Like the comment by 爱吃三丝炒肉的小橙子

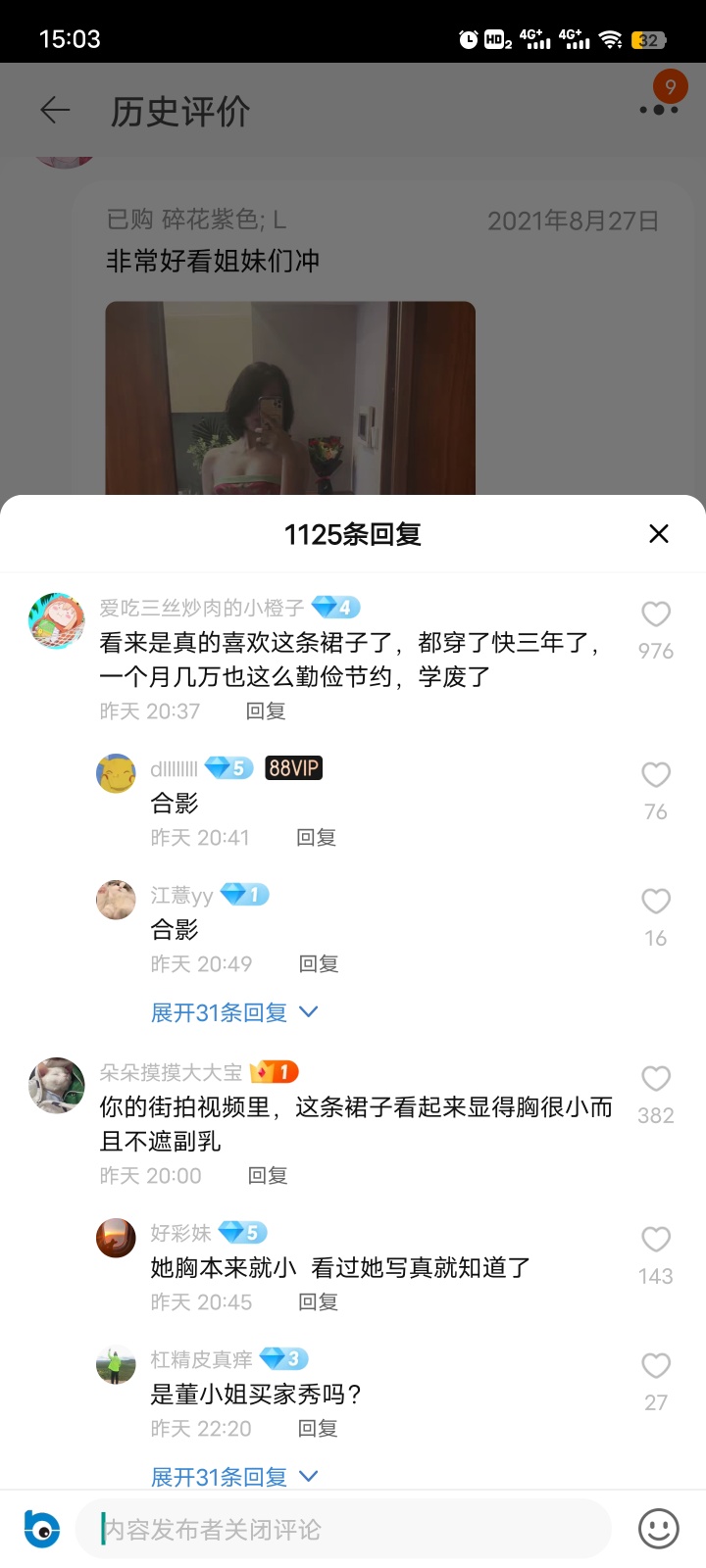click(x=655, y=614)
